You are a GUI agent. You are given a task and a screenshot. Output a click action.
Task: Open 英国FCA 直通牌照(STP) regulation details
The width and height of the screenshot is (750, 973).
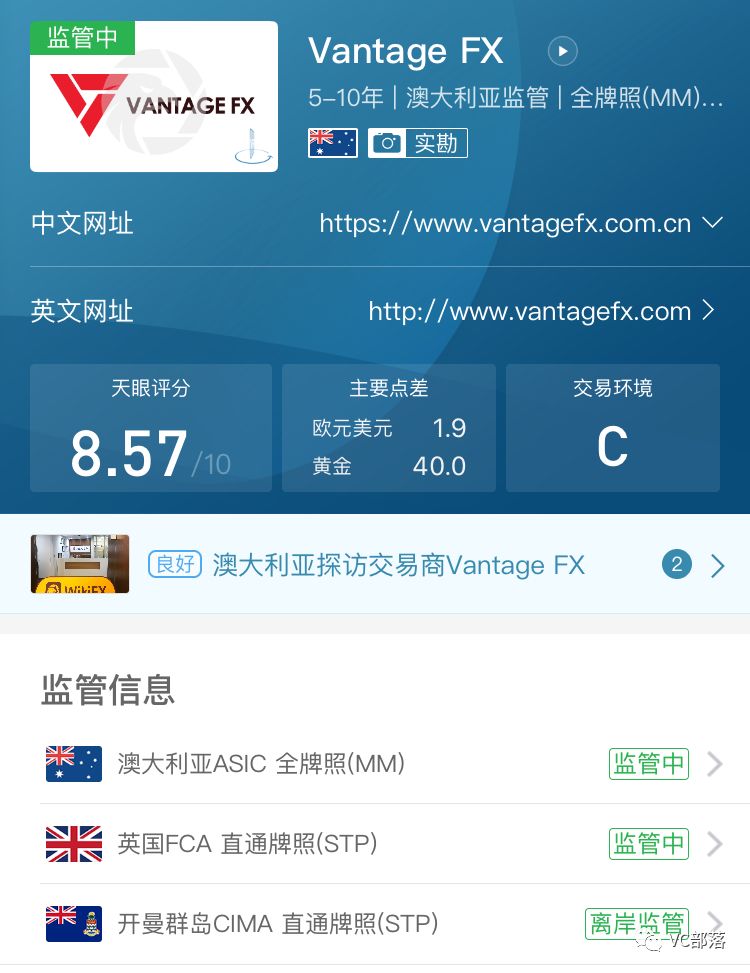tap(380, 844)
